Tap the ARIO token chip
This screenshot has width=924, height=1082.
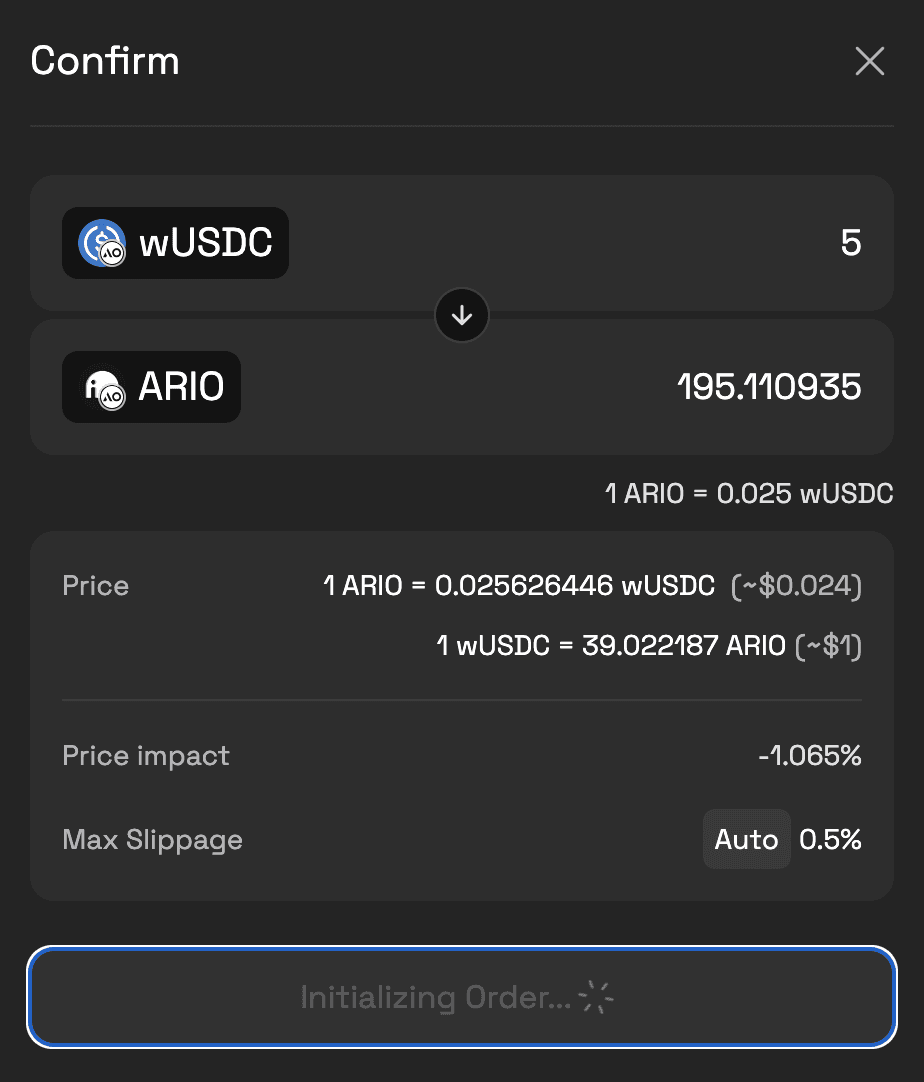coord(152,387)
